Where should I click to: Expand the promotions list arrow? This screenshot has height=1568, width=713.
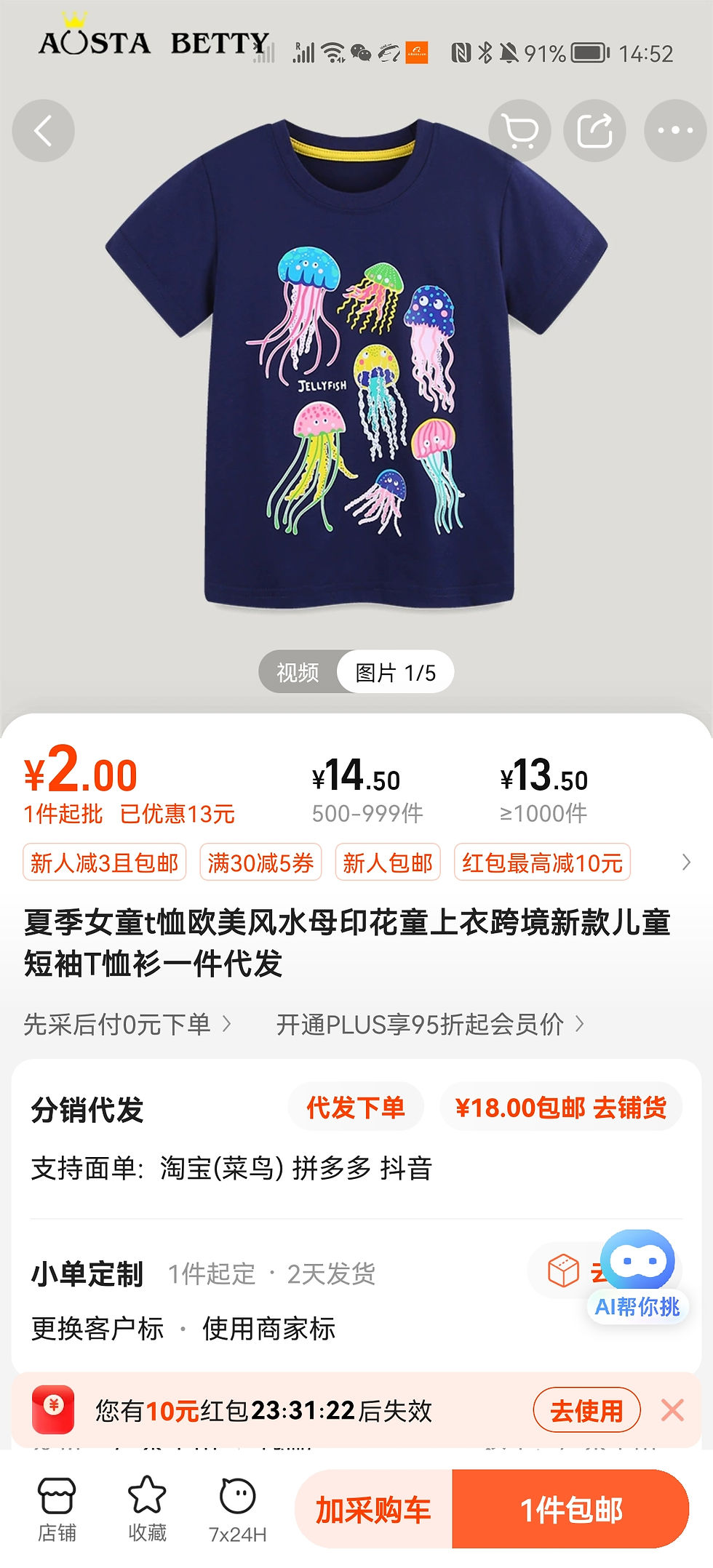click(x=685, y=863)
